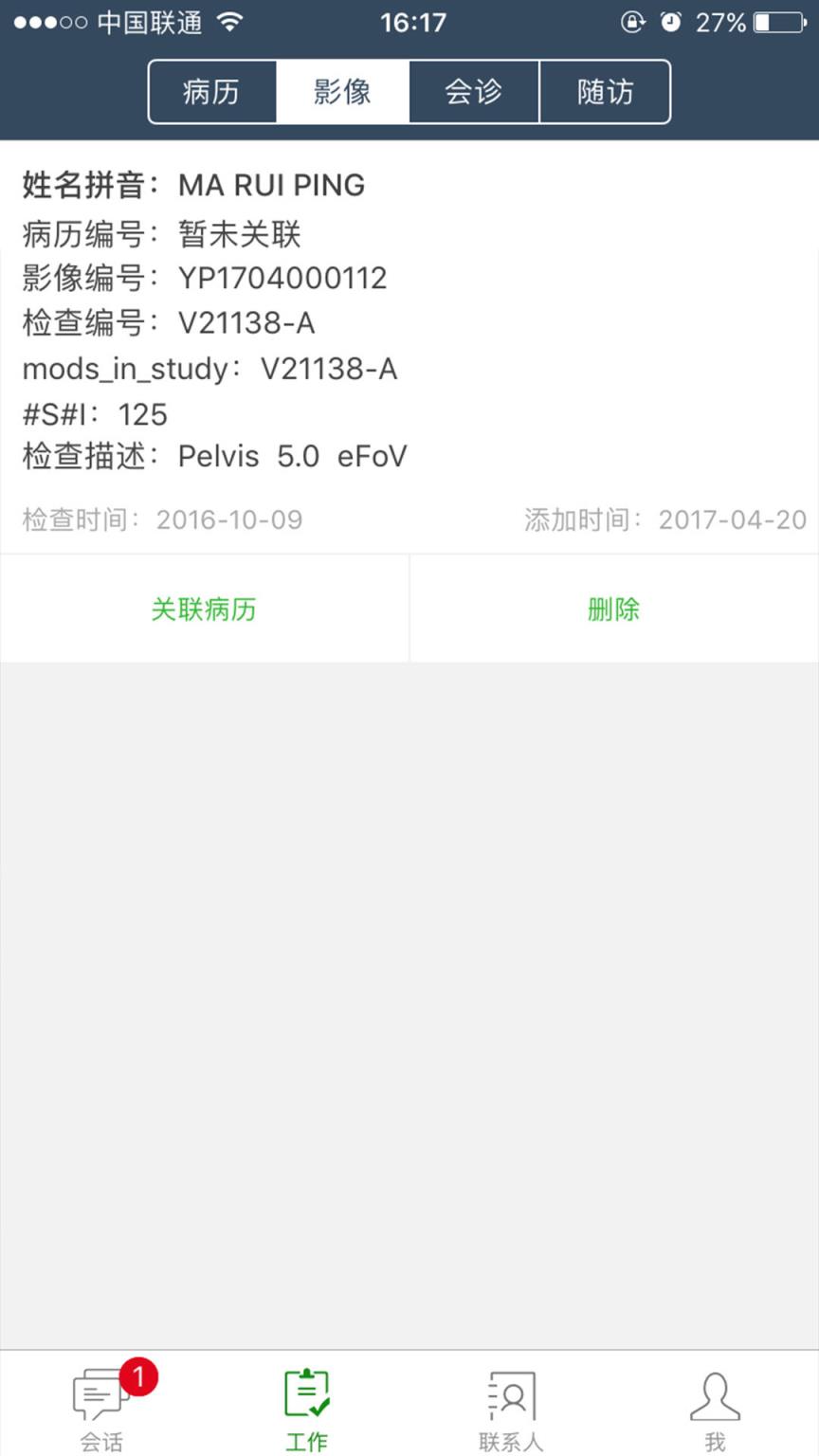Screen dimensions: 819x1456
Task: Tap the orientation lock icon in status bar
Action: pyautogui.click(x=631, y=22)
